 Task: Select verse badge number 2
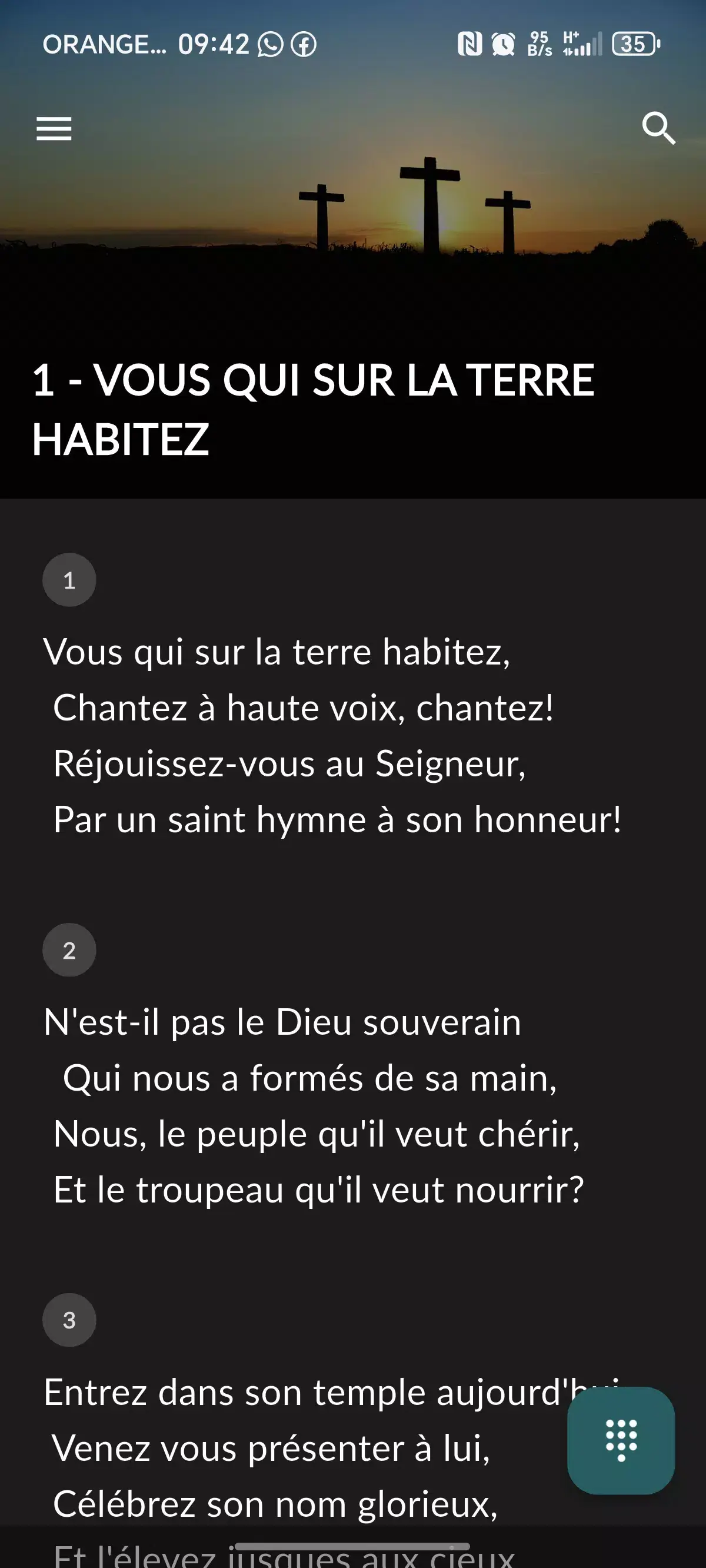coord(69,951)
